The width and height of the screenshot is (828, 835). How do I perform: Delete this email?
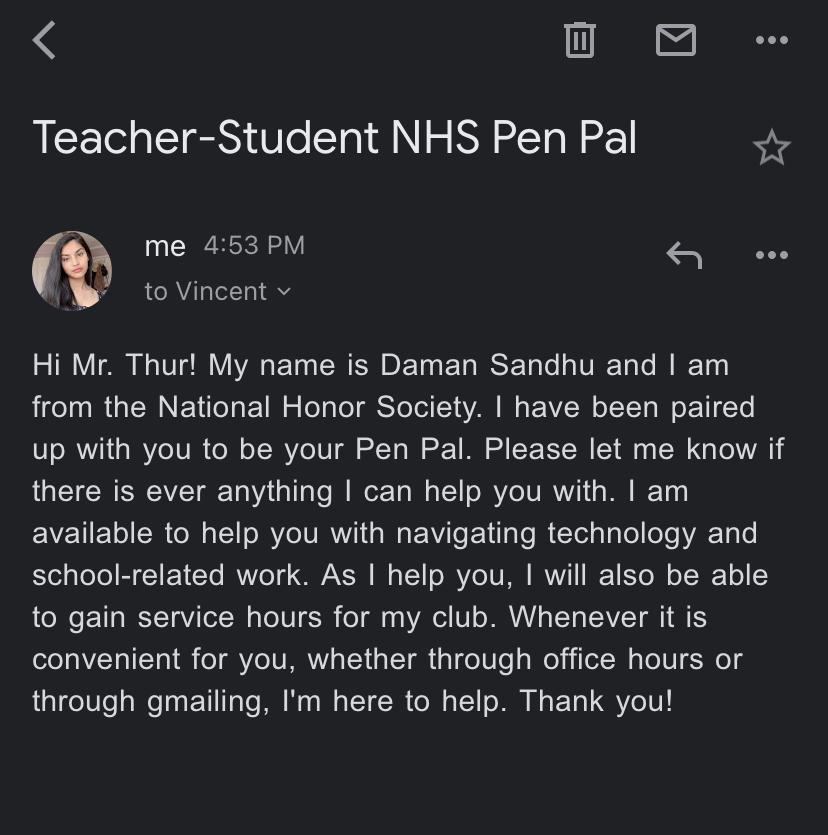tap(579, 41)
